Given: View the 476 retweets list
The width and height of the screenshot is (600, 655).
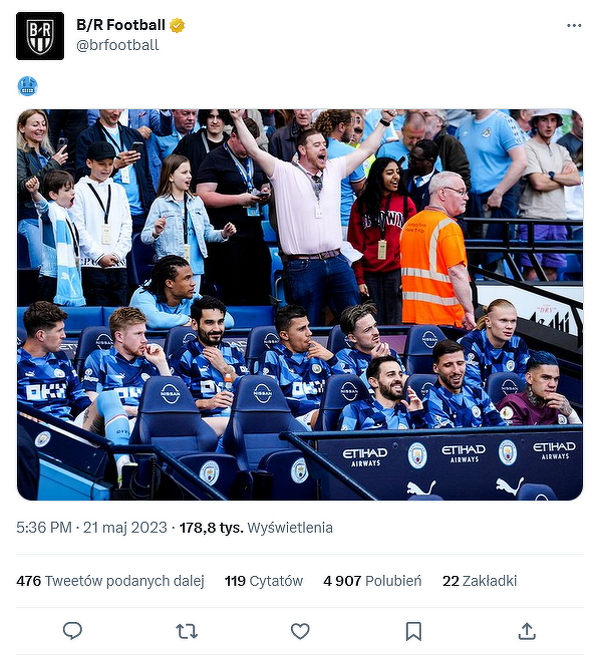Looking at the screenshot, I should click(x=110, y=581).
